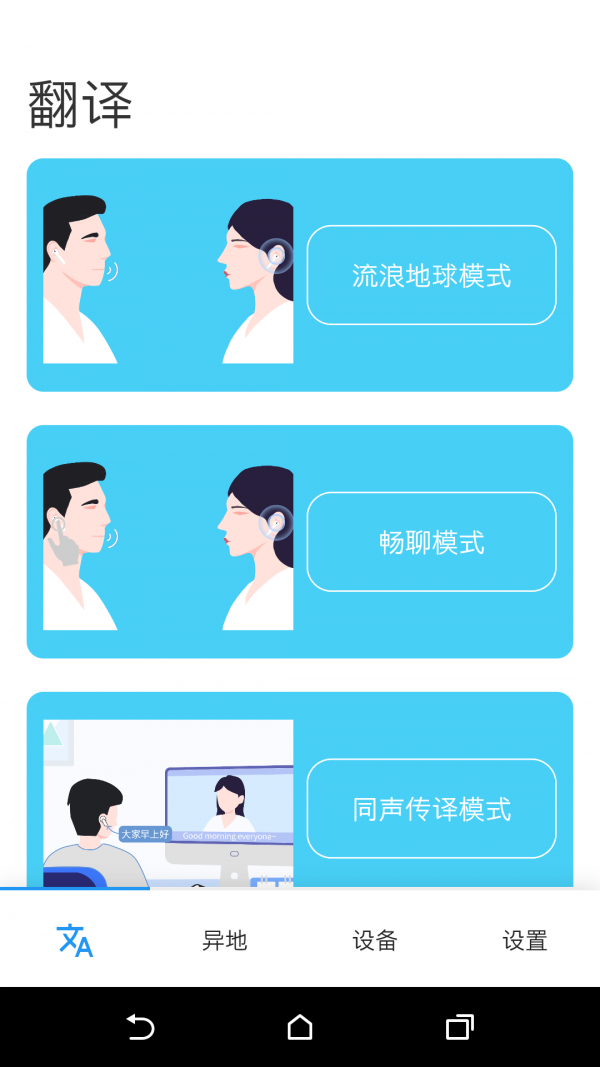Open the 设置 tab
Viewport: 600px width, 1067px height.
point(525,940)
